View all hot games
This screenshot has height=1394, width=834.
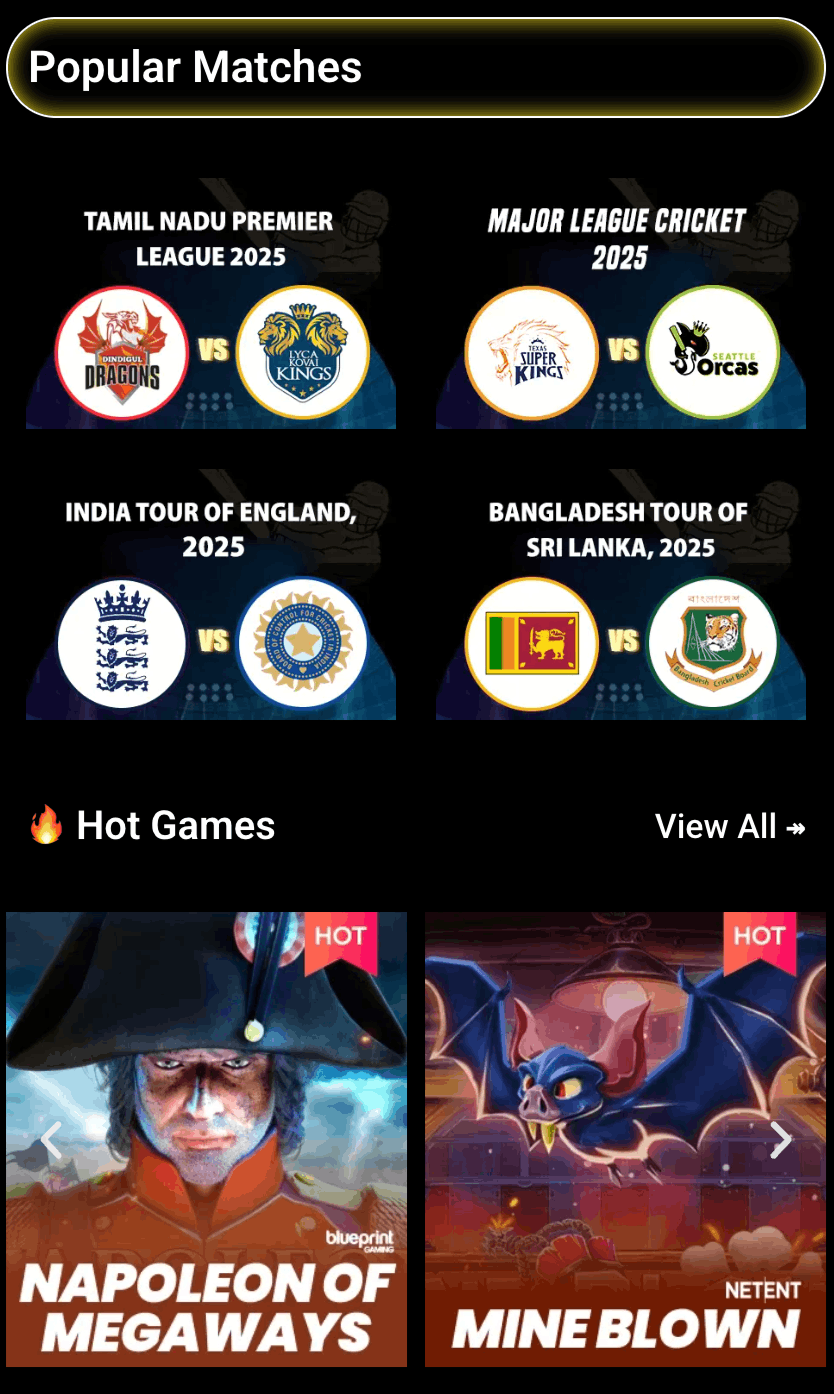(729, 827)
